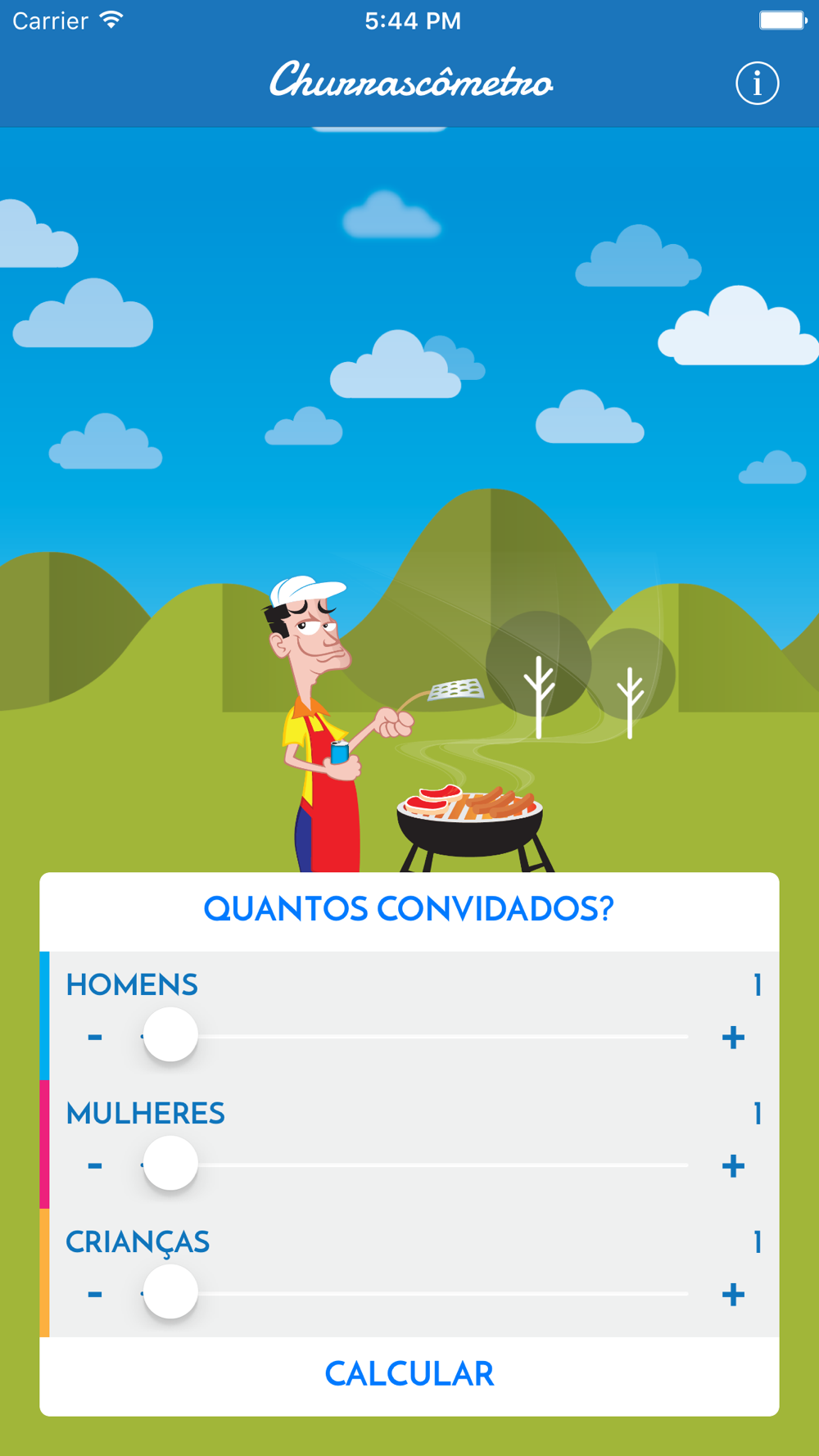
Task: Increase Homens count with plus
Action: pyautogui.click(x=733, y=1038)
